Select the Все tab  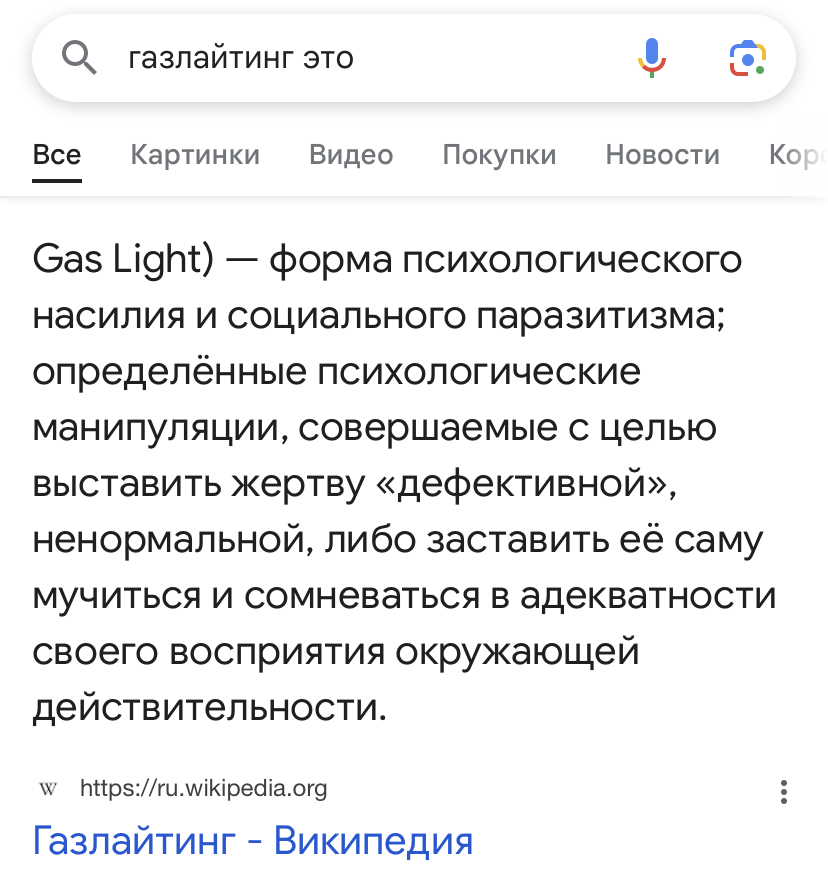click(x=57, y=155)
